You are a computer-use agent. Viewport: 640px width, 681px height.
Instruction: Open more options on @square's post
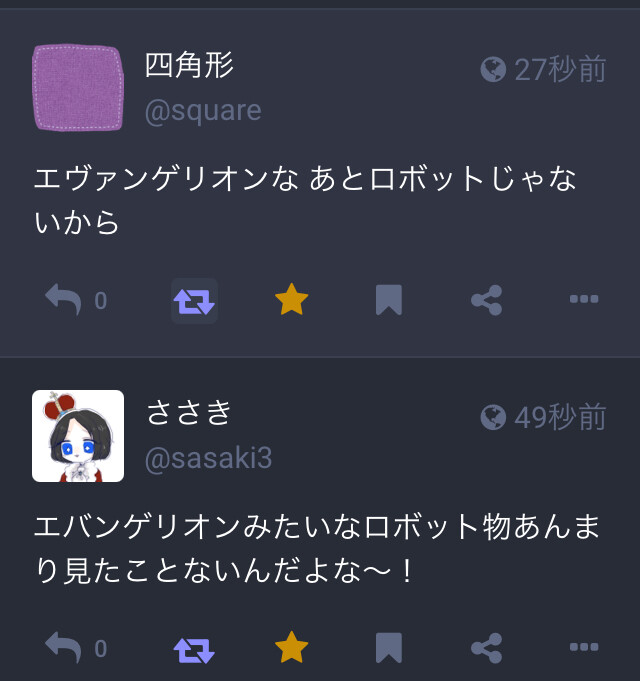click(x=583, y=300)
